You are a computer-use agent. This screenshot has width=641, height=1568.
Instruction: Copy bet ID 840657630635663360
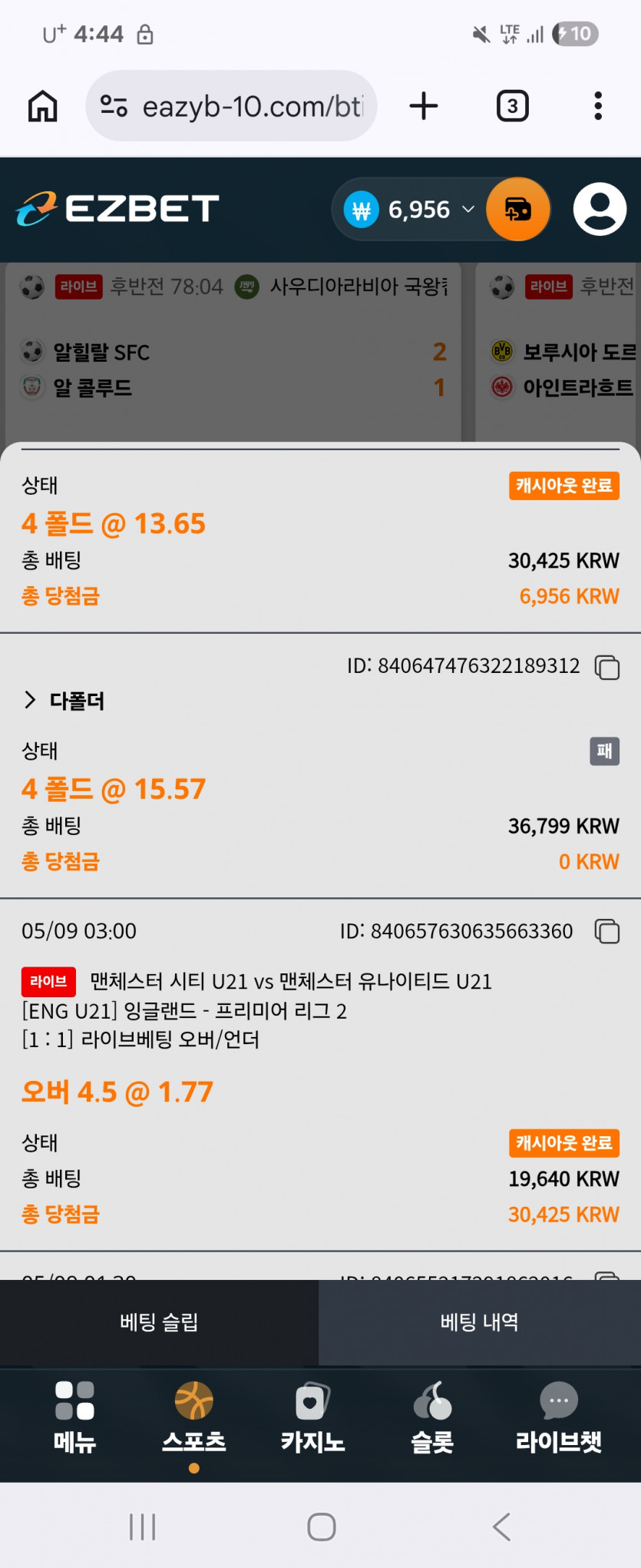607,931
